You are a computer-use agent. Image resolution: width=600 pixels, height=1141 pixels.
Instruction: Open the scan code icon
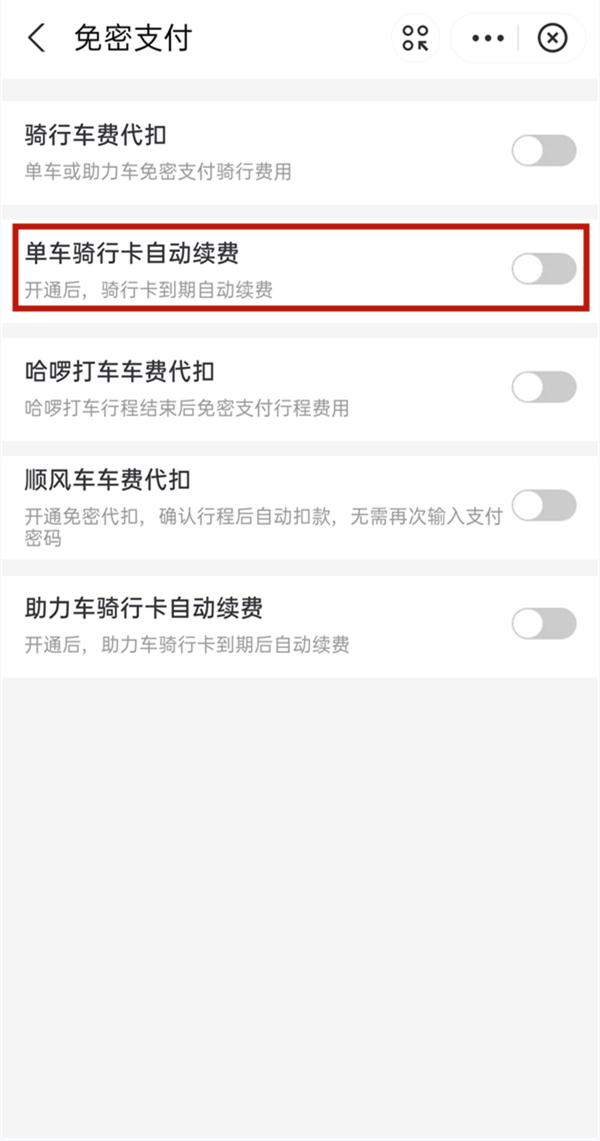415,39
